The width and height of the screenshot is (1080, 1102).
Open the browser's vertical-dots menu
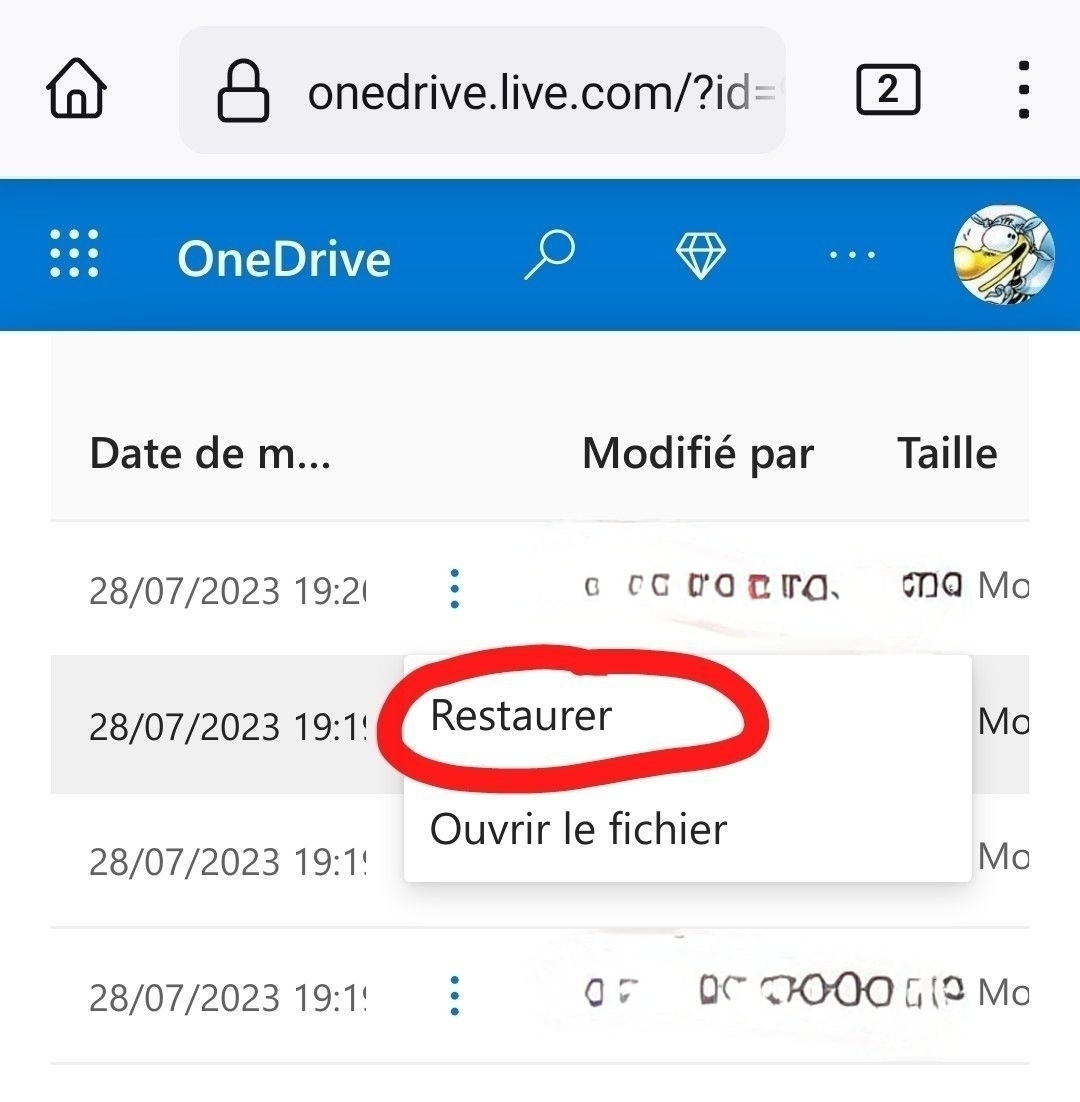(1023, 91)
